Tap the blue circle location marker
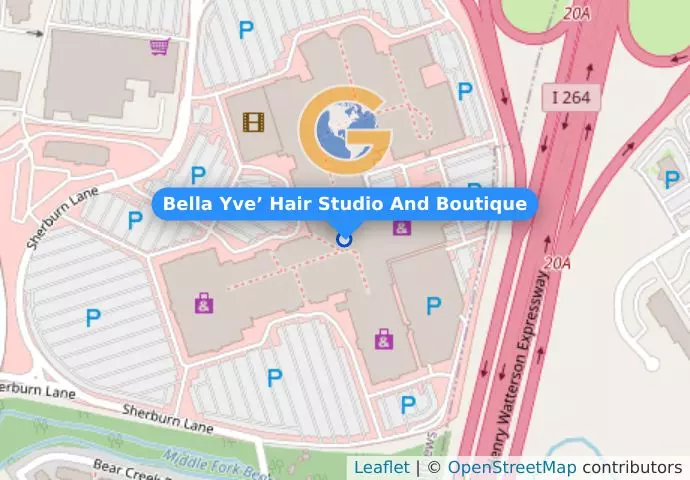Image resolution: width=690 pixels, height=480 pixels. 345,239
